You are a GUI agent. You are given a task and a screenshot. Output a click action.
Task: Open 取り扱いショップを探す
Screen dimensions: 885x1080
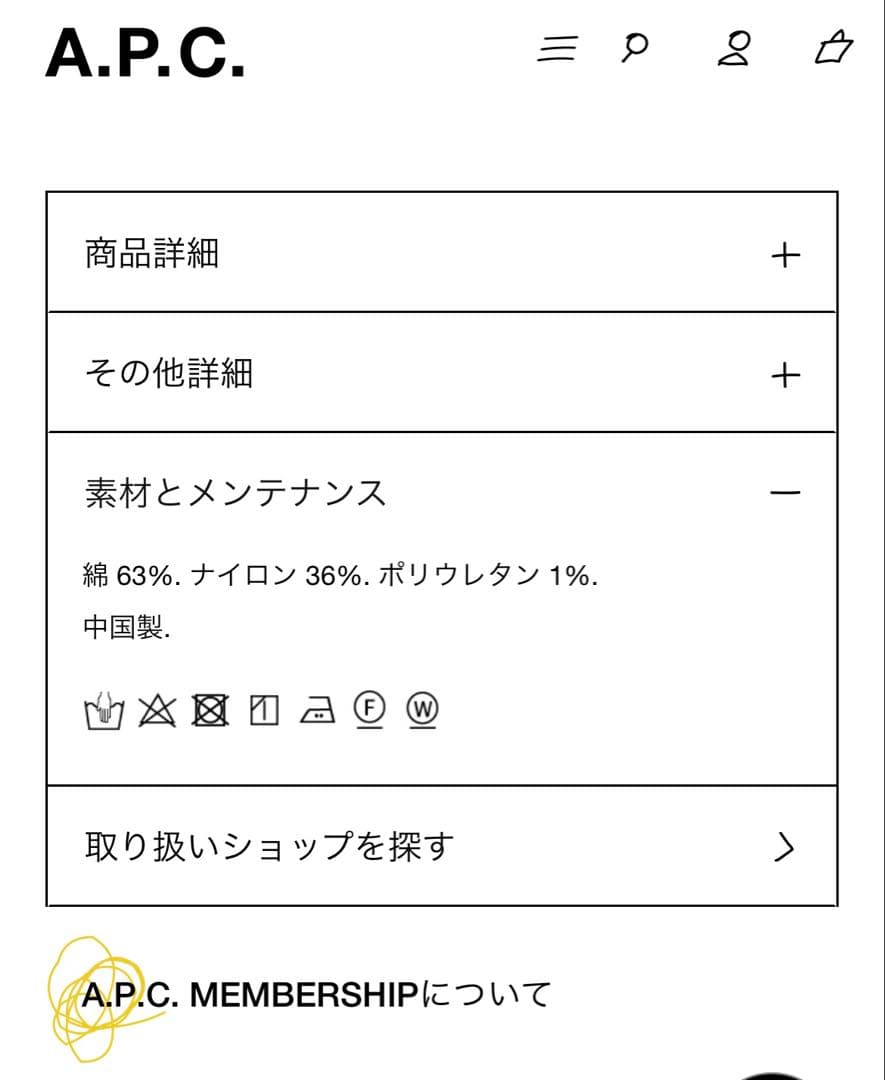[x=441, y=847]
